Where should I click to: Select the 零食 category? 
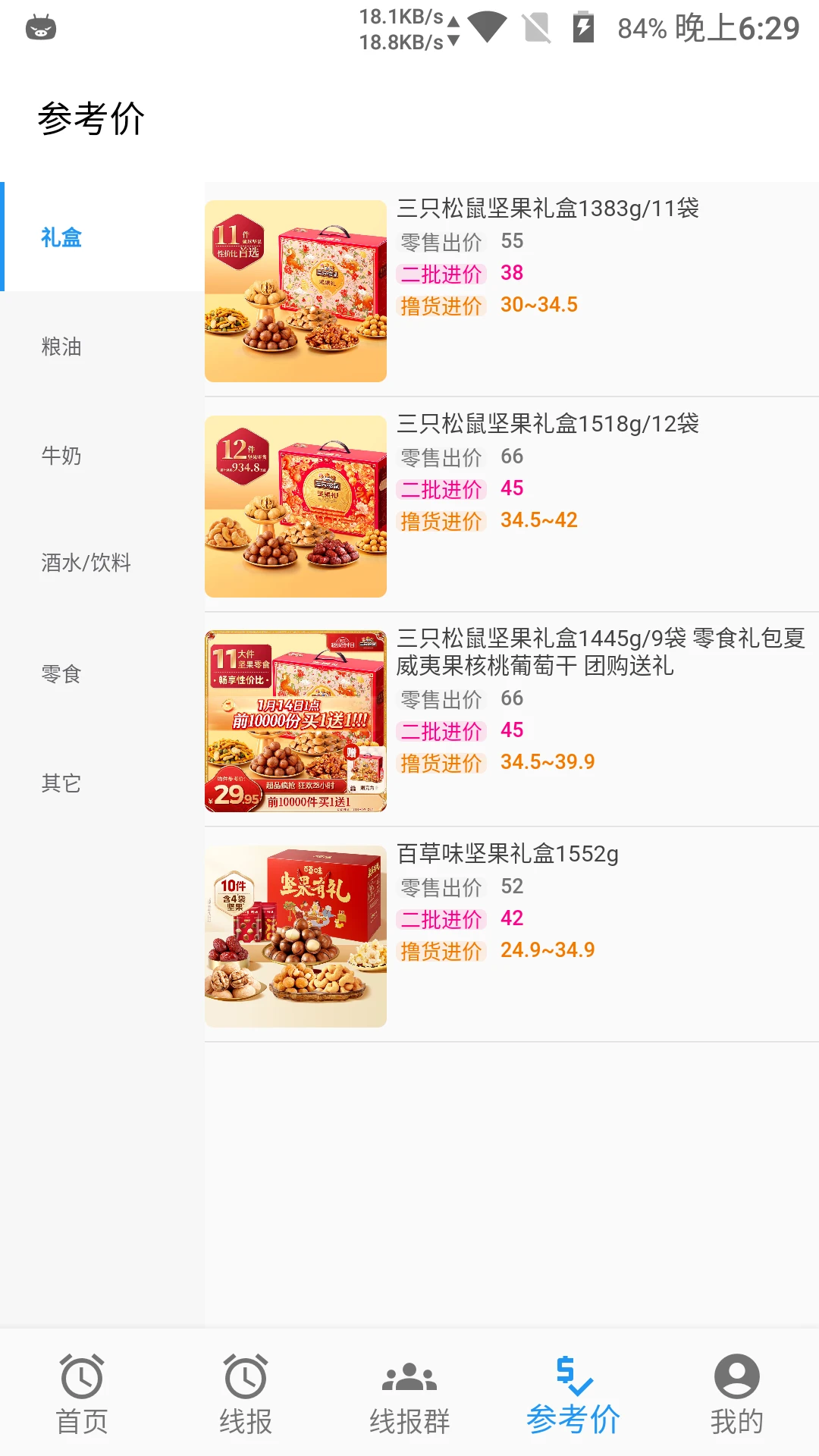pyautogui.click(x=62, y=673)
